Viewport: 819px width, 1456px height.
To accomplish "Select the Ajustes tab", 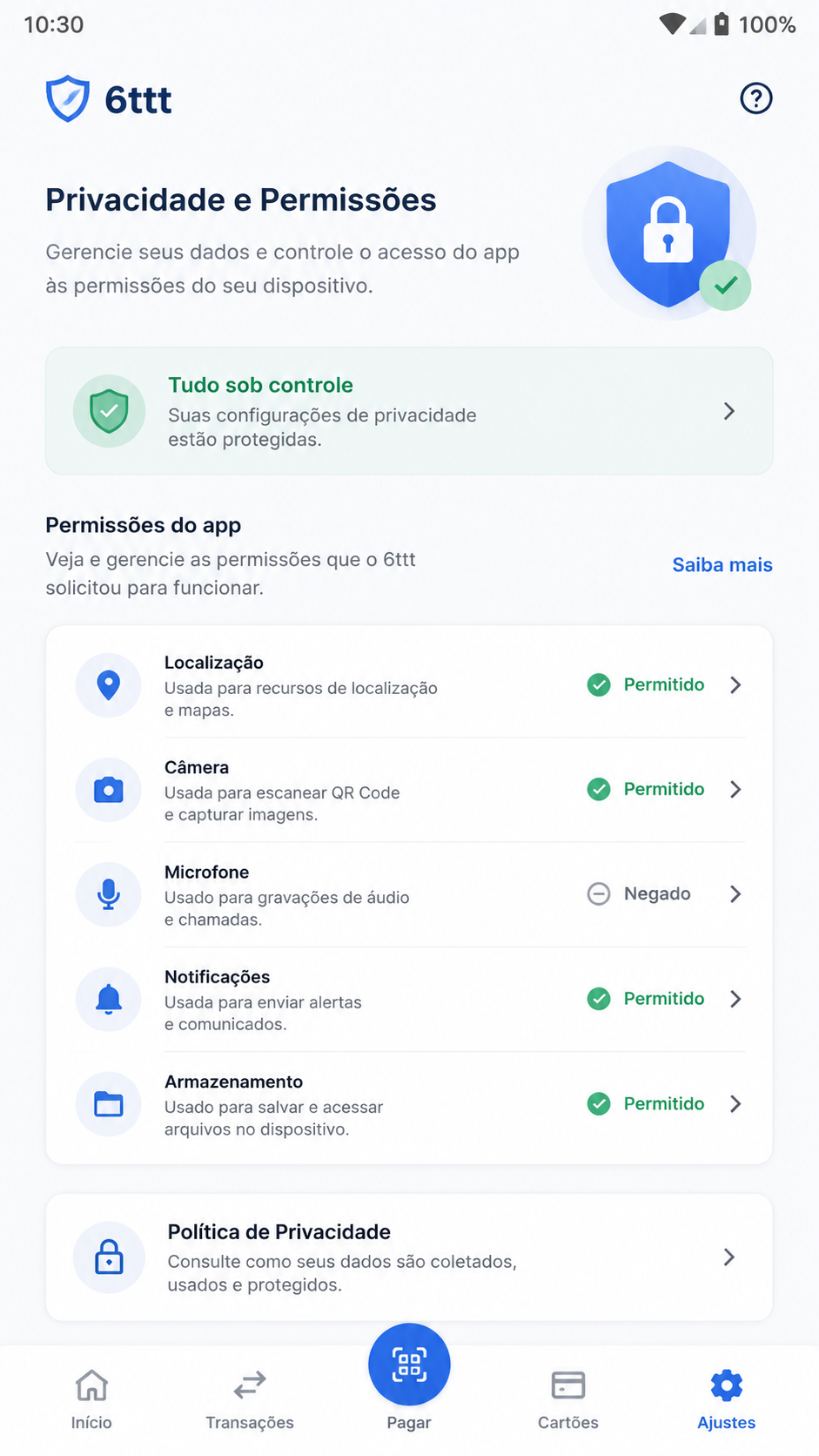I will click(x=727, y=1399).
